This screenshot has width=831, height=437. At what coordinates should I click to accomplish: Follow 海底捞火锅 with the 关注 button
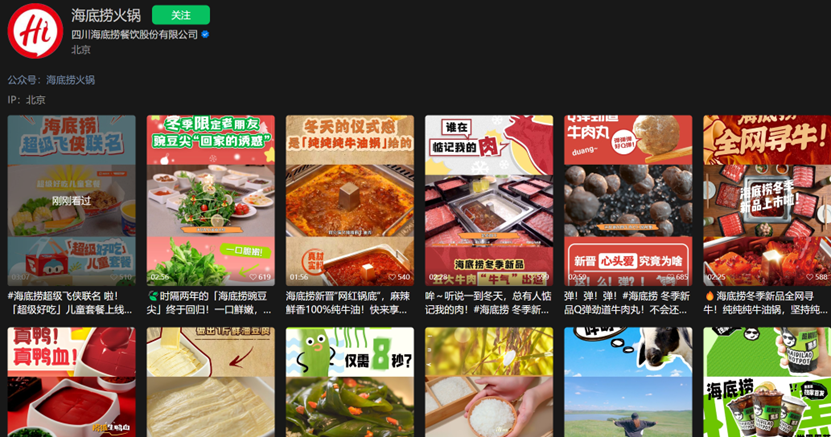click(x=180, y=15)
